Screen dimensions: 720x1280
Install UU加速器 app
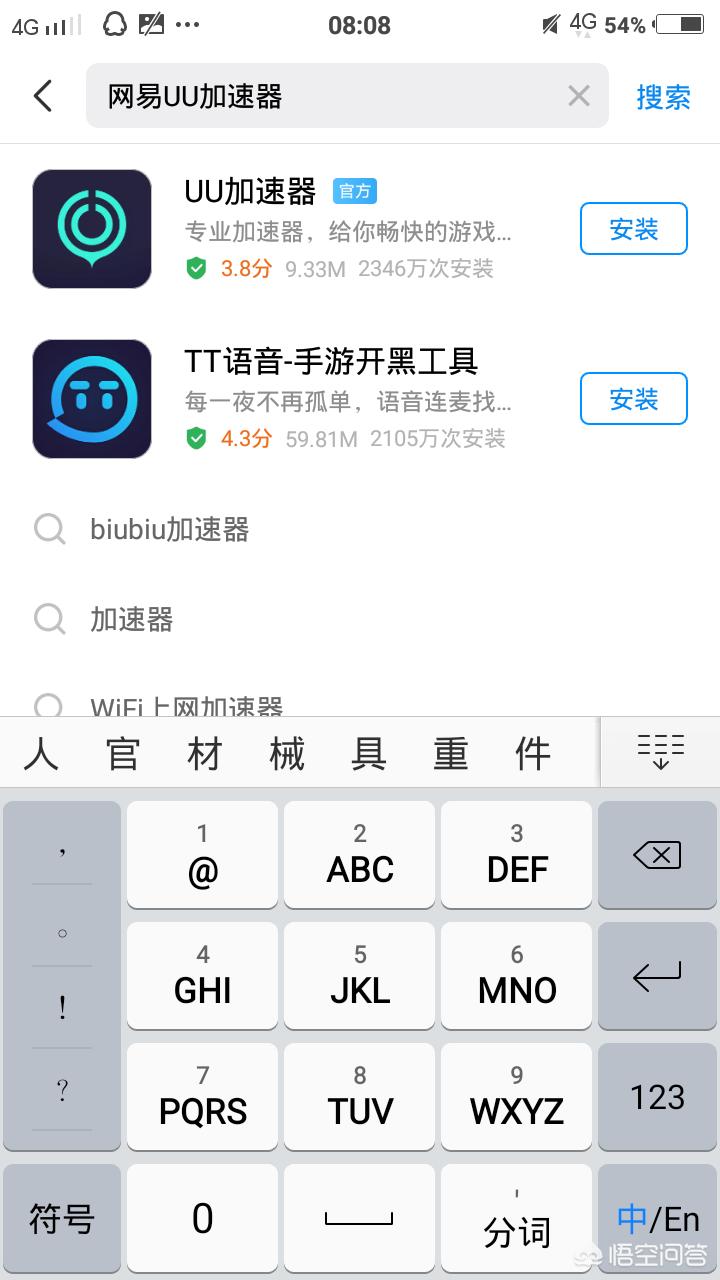pyautogui.click(x=633, y=229)
